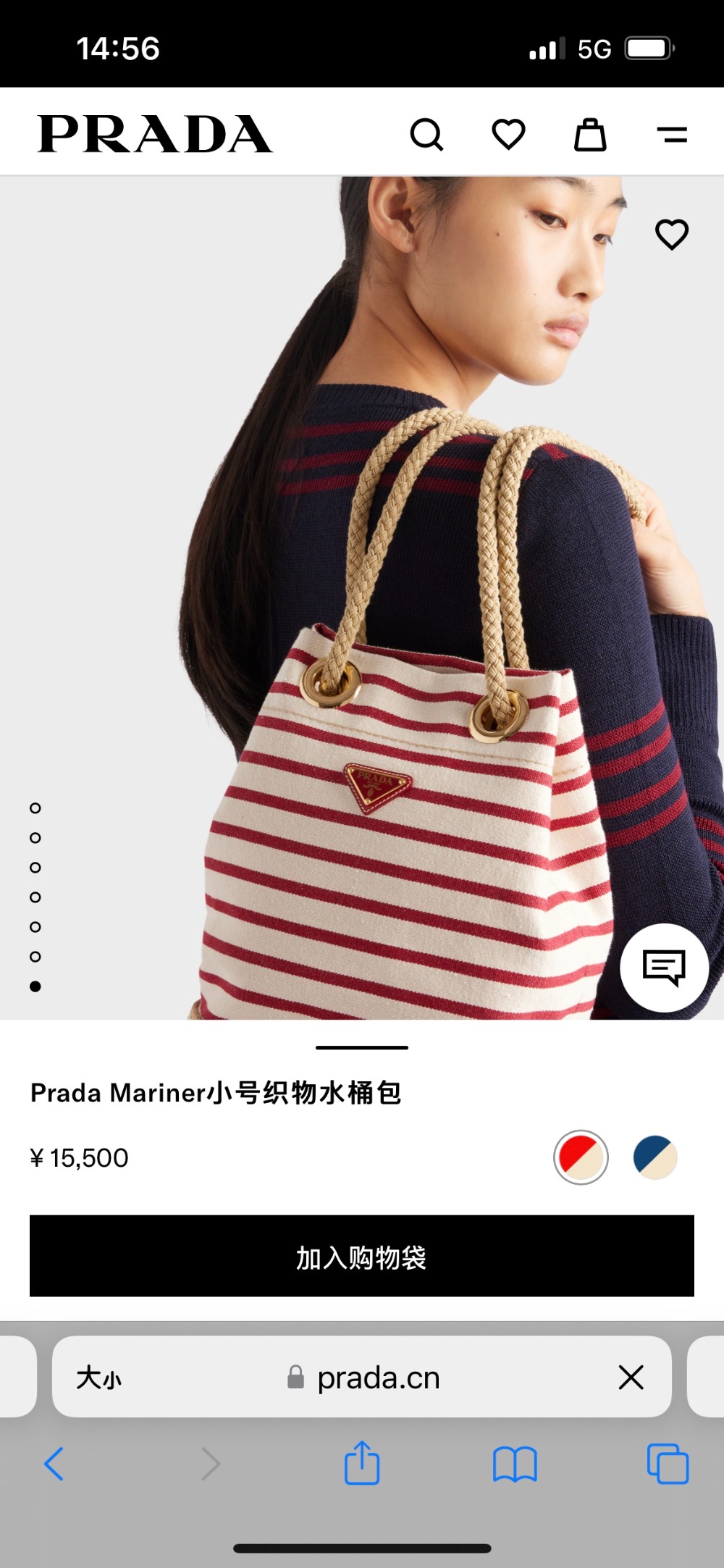This screenshot has width=724, height=1568.
Task: Tap the prada.cn address bar
Action: click(376, 1378)
